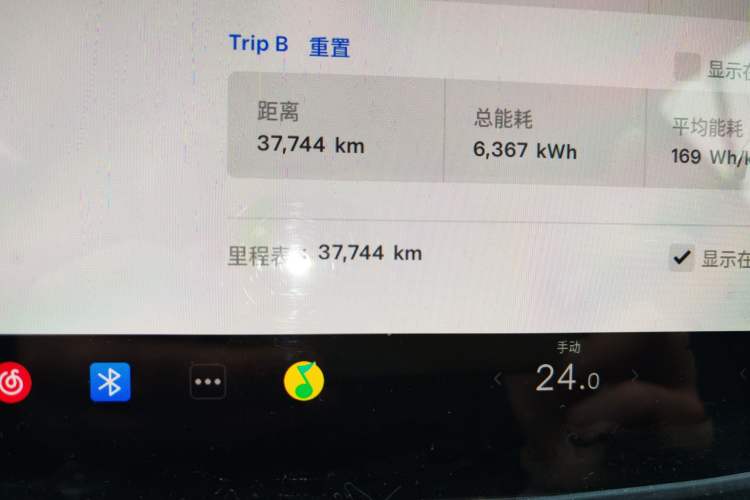Lower the temperature with the left arrow

click(x=498, y=378)
